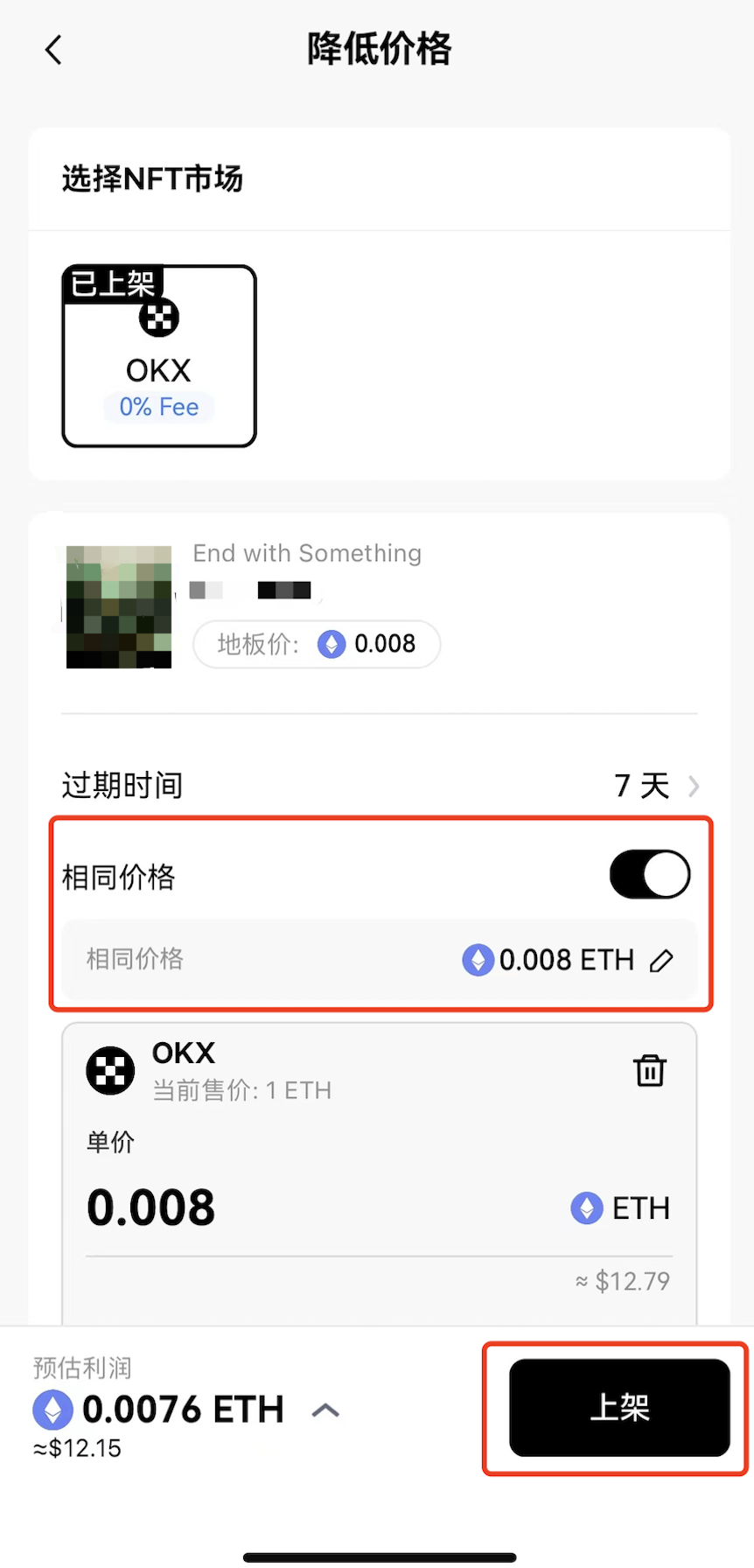Delete the OKX listing with trash icon
The height and width of the screenshot is (1568, 754).
coord(650,1070)
